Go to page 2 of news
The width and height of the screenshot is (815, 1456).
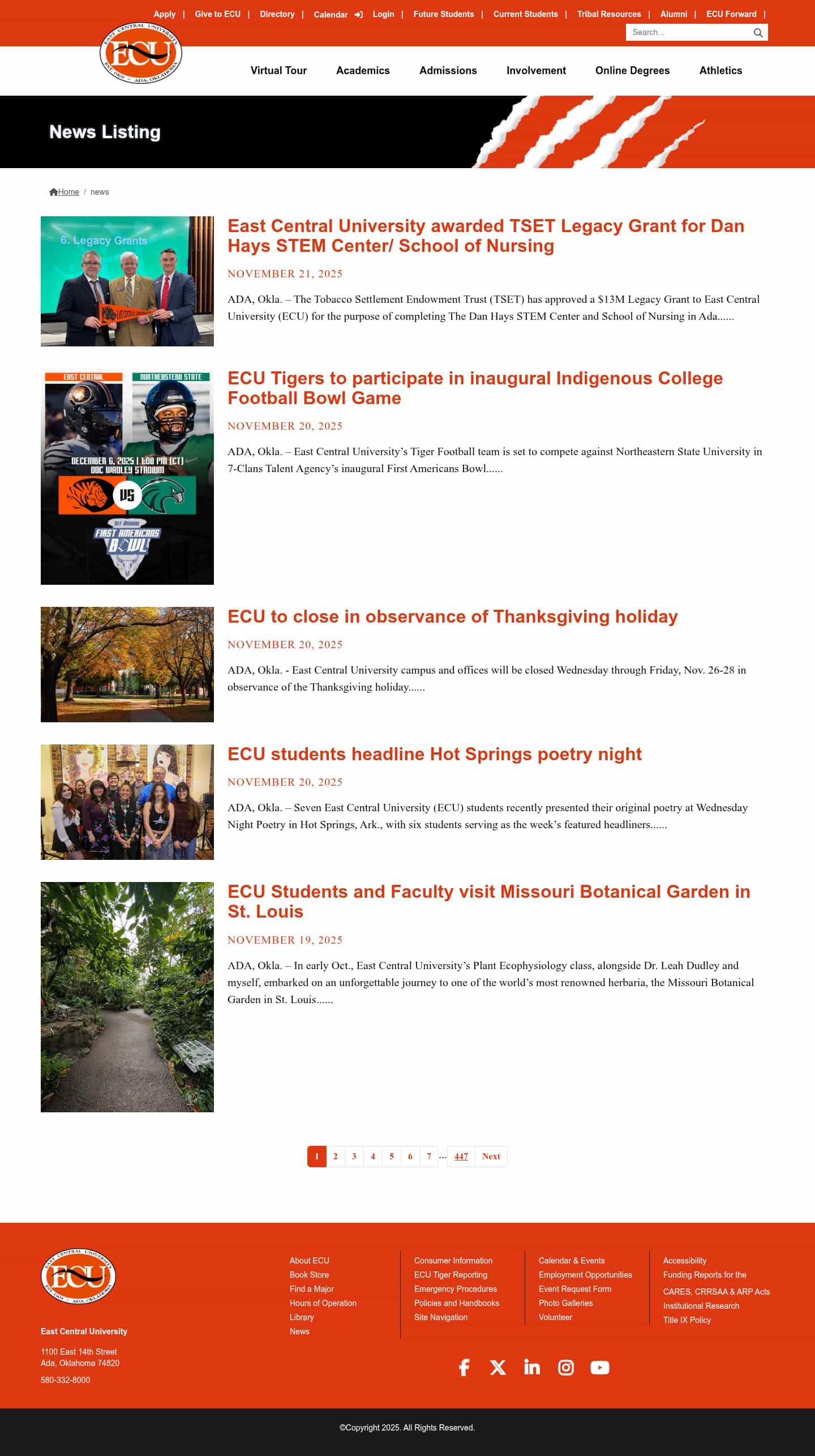point(336,1157)
